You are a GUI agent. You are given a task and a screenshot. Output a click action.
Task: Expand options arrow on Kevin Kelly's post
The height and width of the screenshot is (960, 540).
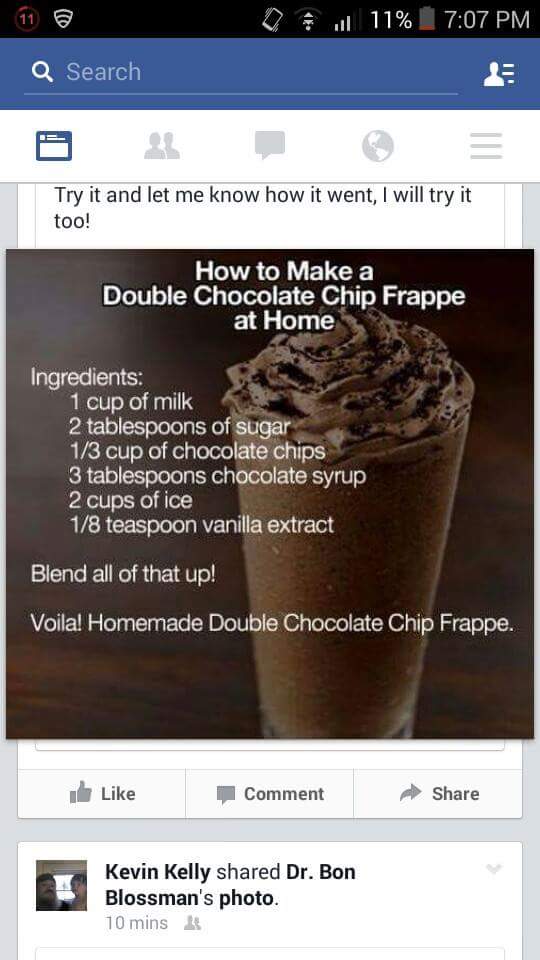coord(493,869)
